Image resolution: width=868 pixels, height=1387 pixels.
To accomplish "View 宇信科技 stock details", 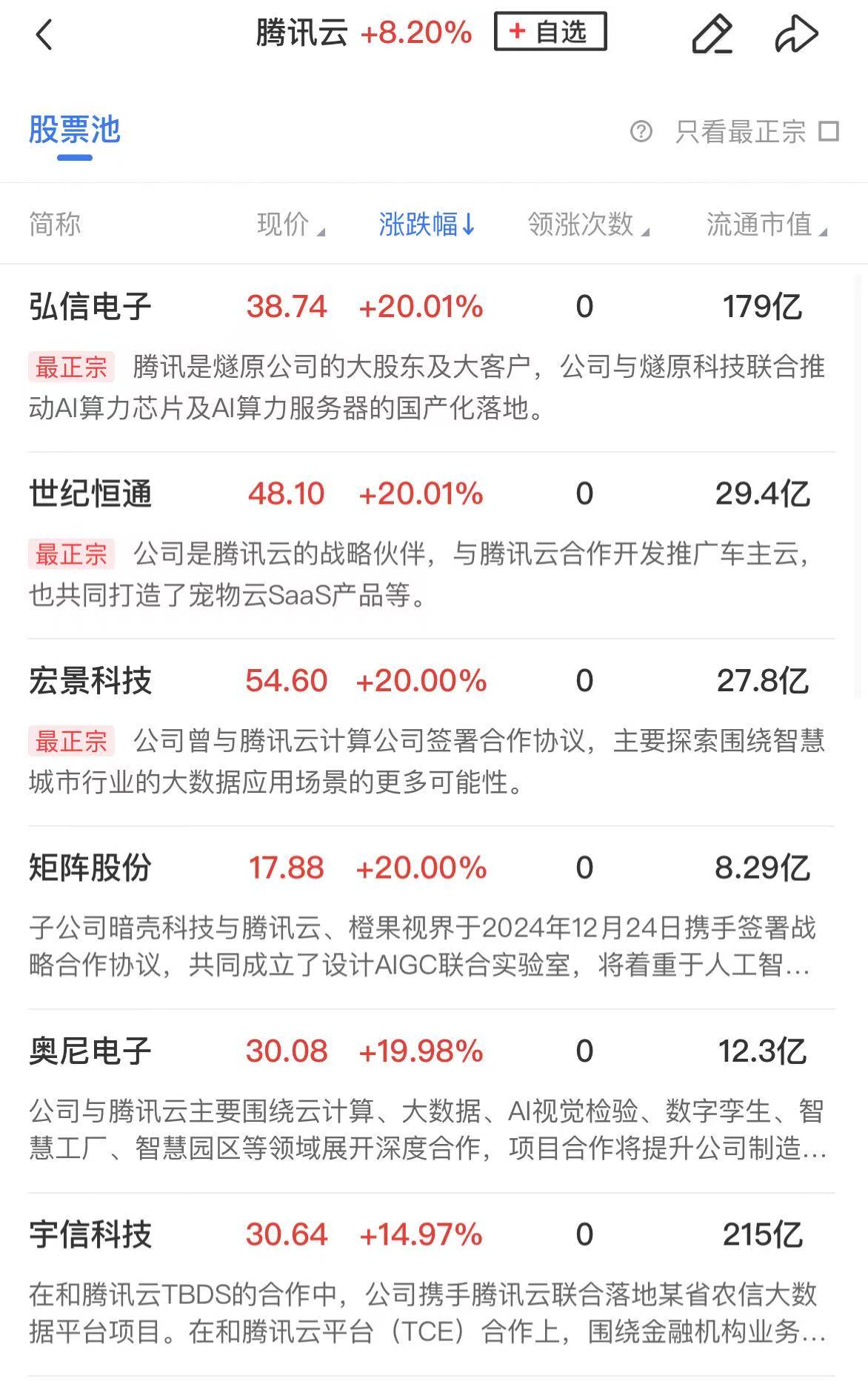I will pyautogui.click(x=90, y=1234).
